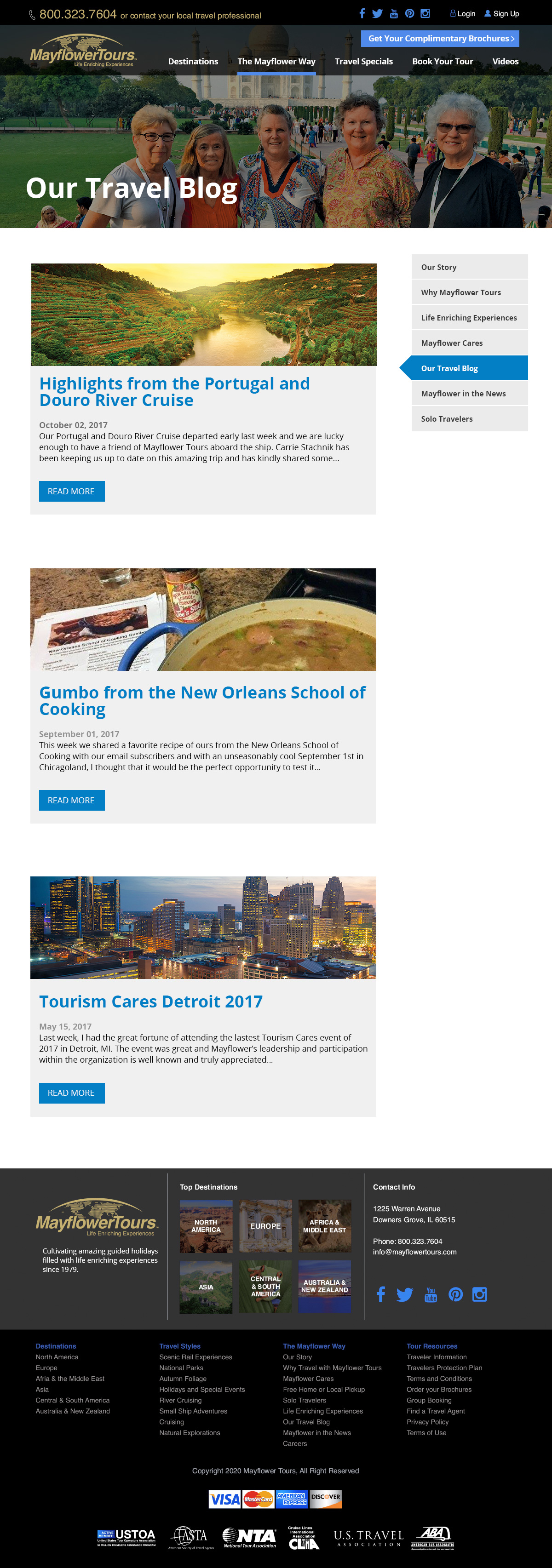552x1568 pixels.
Task: Read more about Tourism Cares Detroit 2017
Action: (72, 1093)
